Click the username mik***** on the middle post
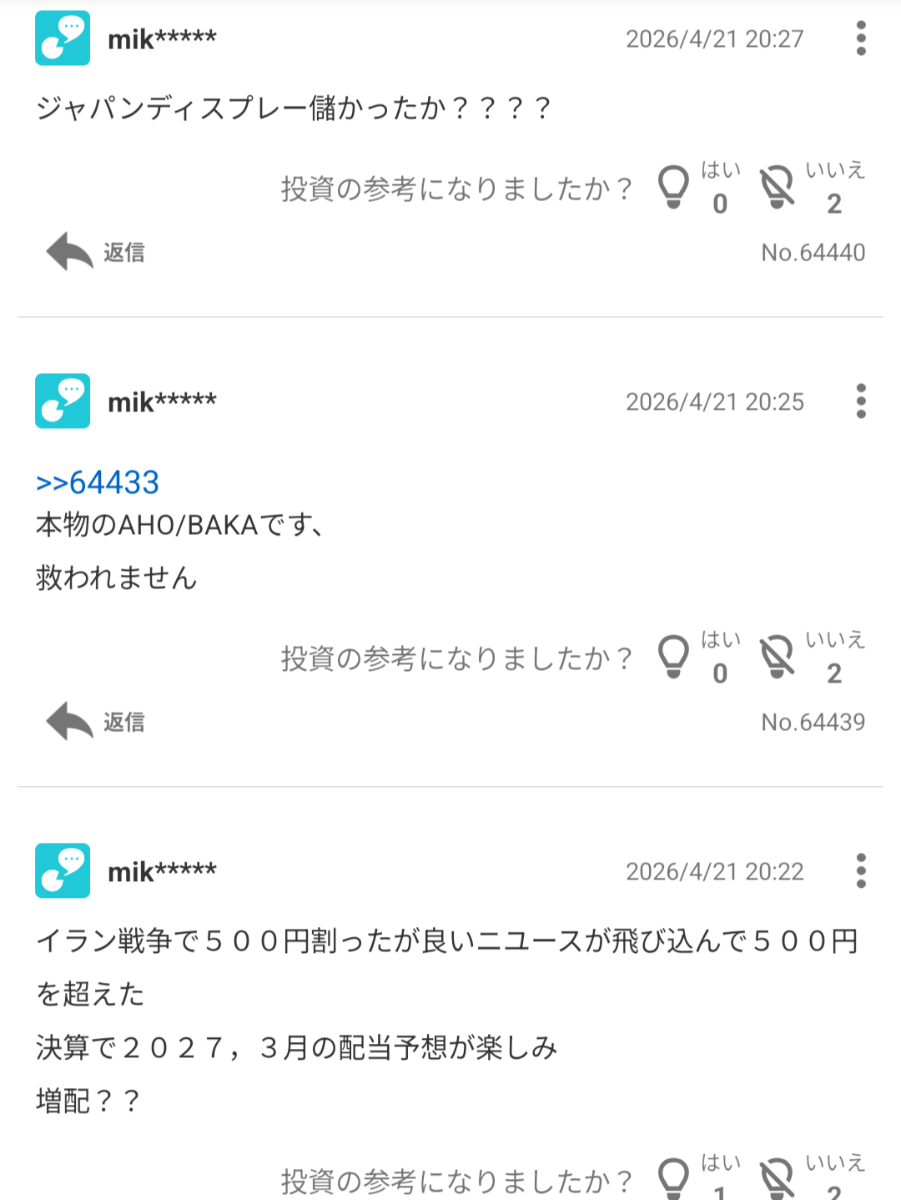This screenshot has width=901, height=1200. pos(160,401)
